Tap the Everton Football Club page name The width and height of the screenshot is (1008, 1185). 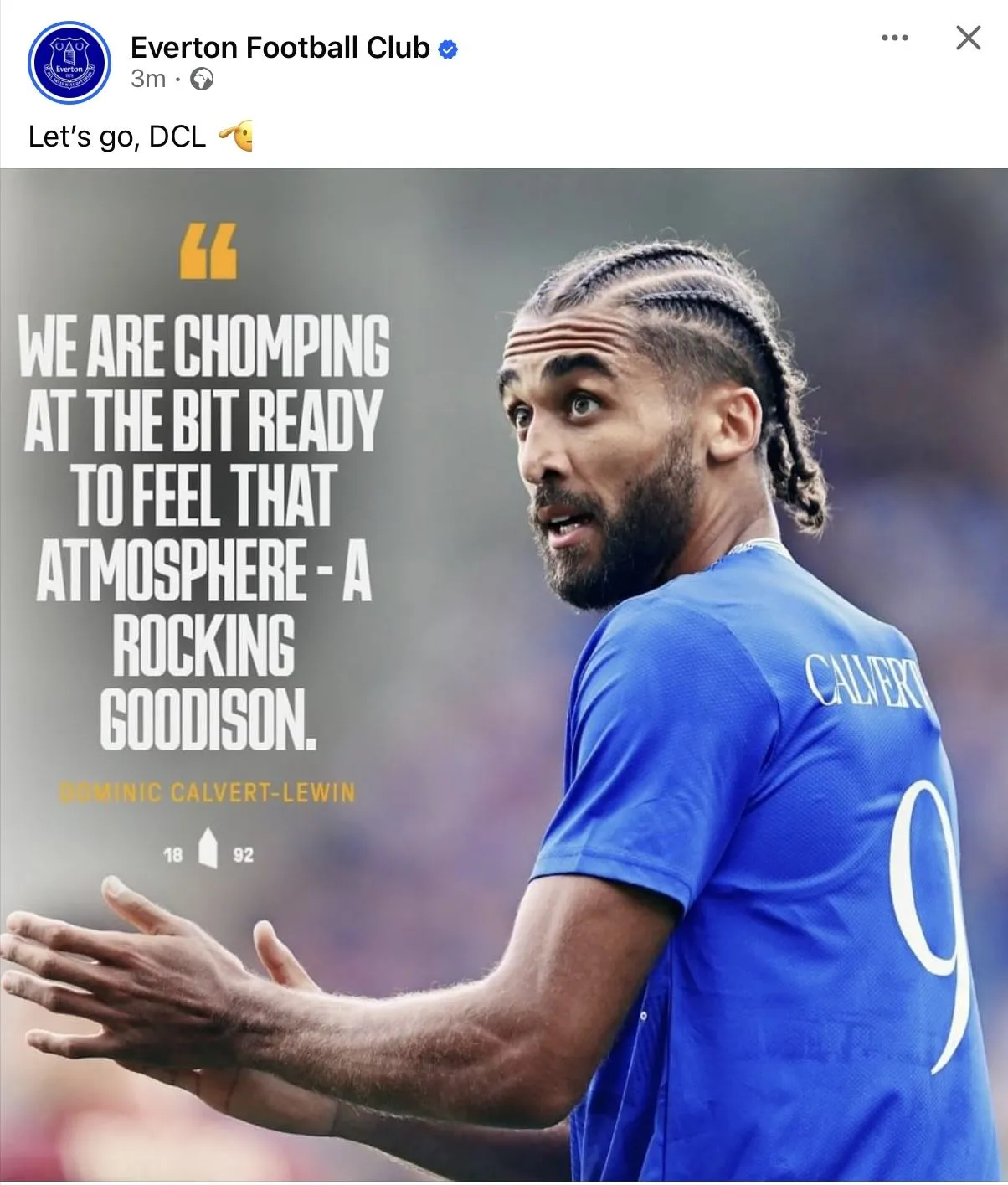click(x=280, y=48)
